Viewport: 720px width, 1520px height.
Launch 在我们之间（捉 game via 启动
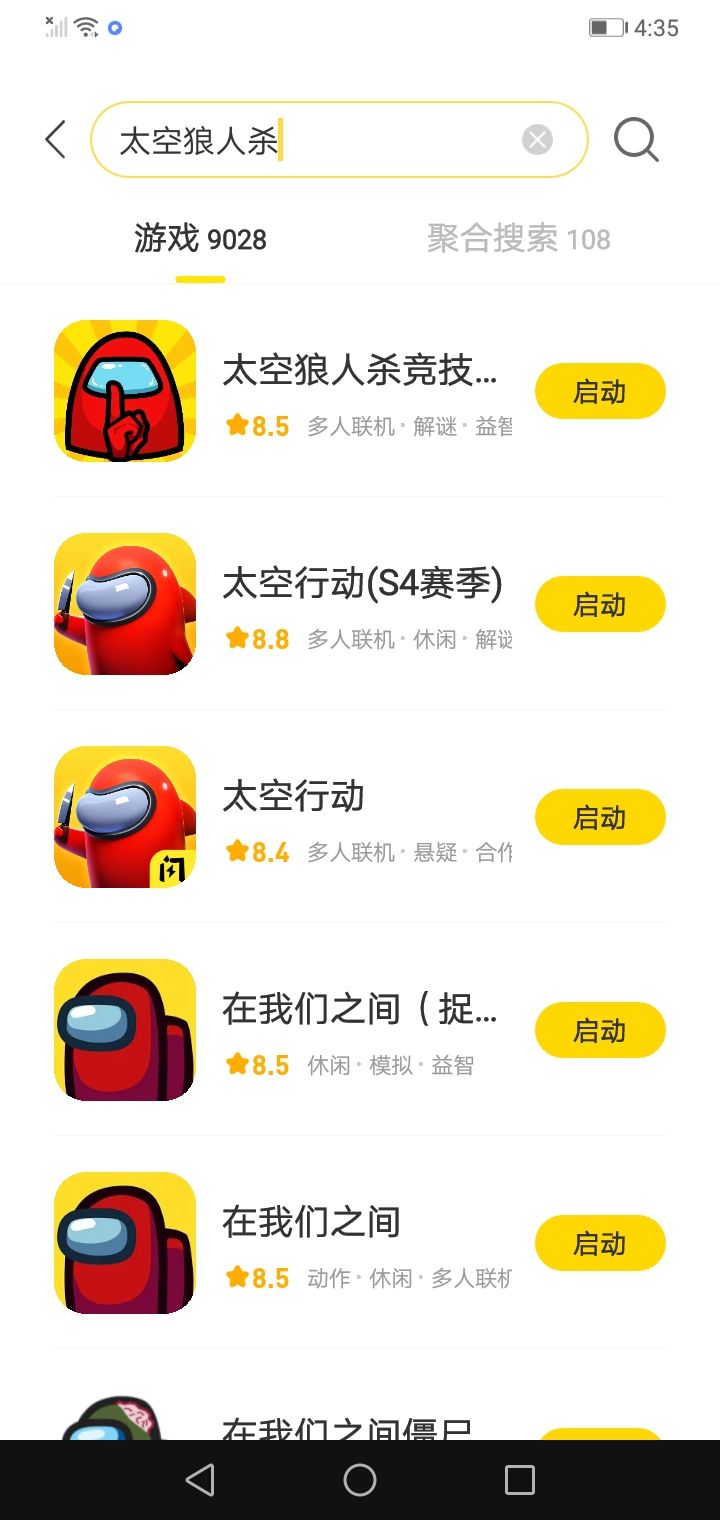[600, 1030]
